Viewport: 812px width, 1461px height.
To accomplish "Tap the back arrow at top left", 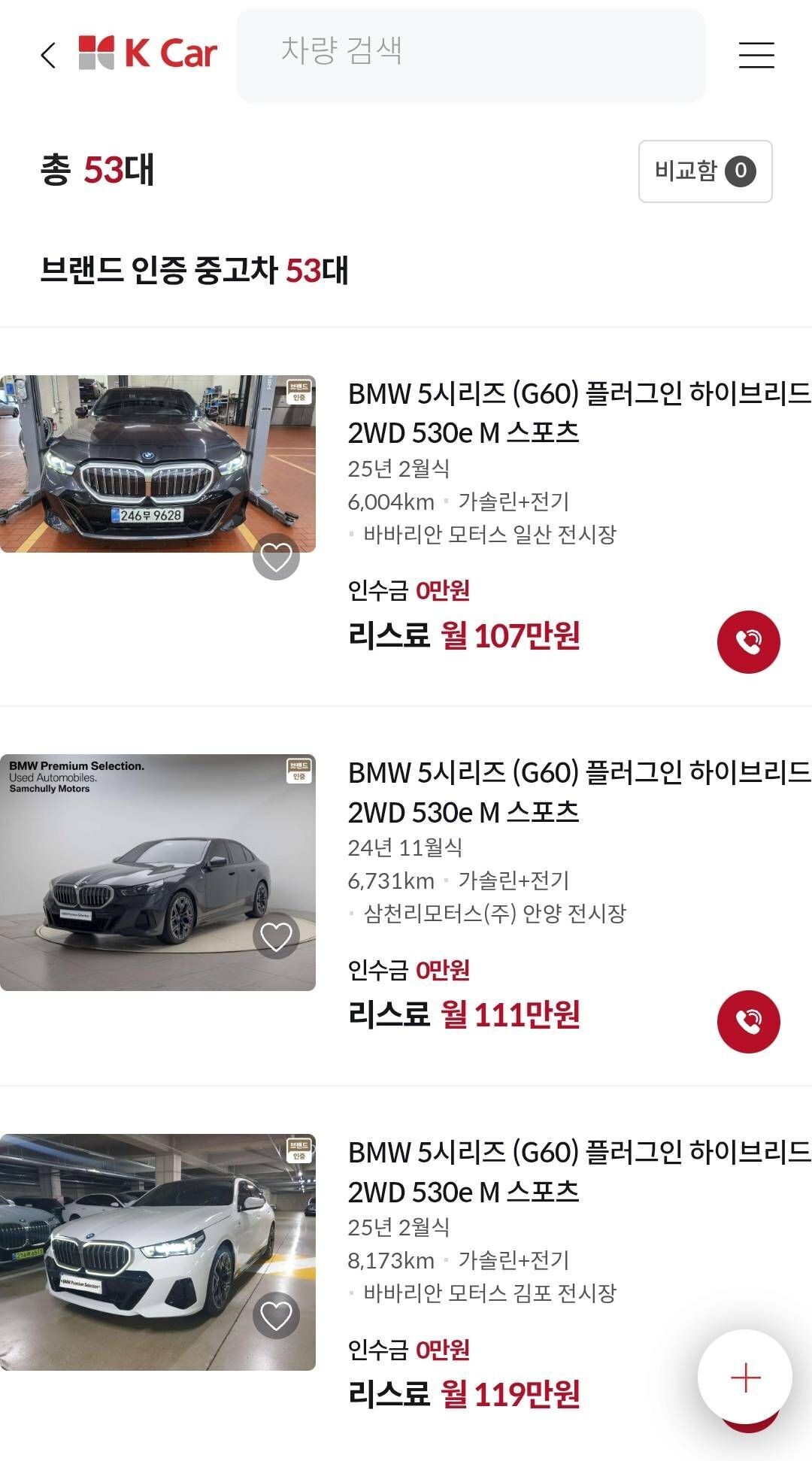I will 49,55.
